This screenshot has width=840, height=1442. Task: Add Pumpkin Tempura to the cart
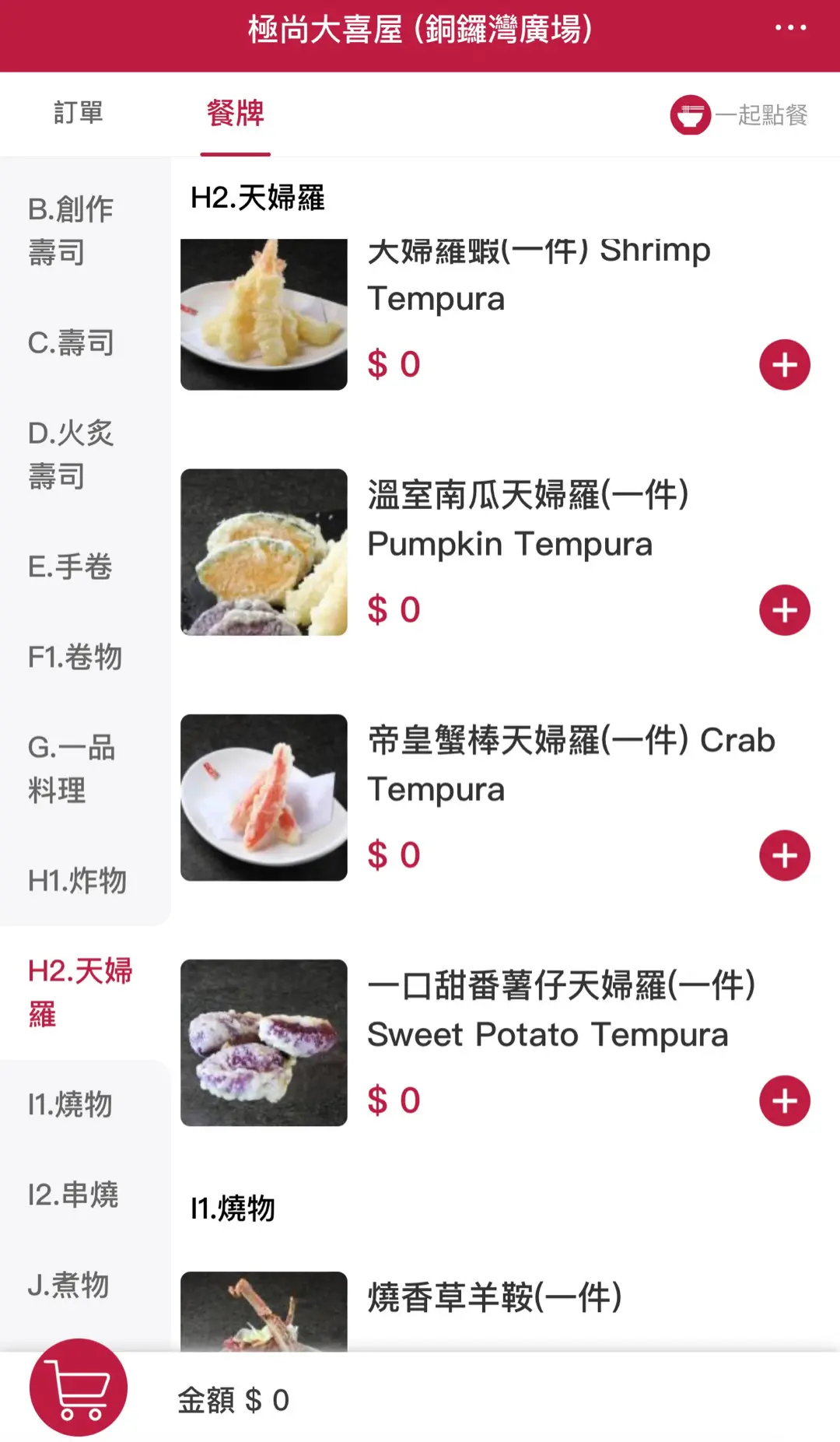pyautogui.click(x=784, y=610)
